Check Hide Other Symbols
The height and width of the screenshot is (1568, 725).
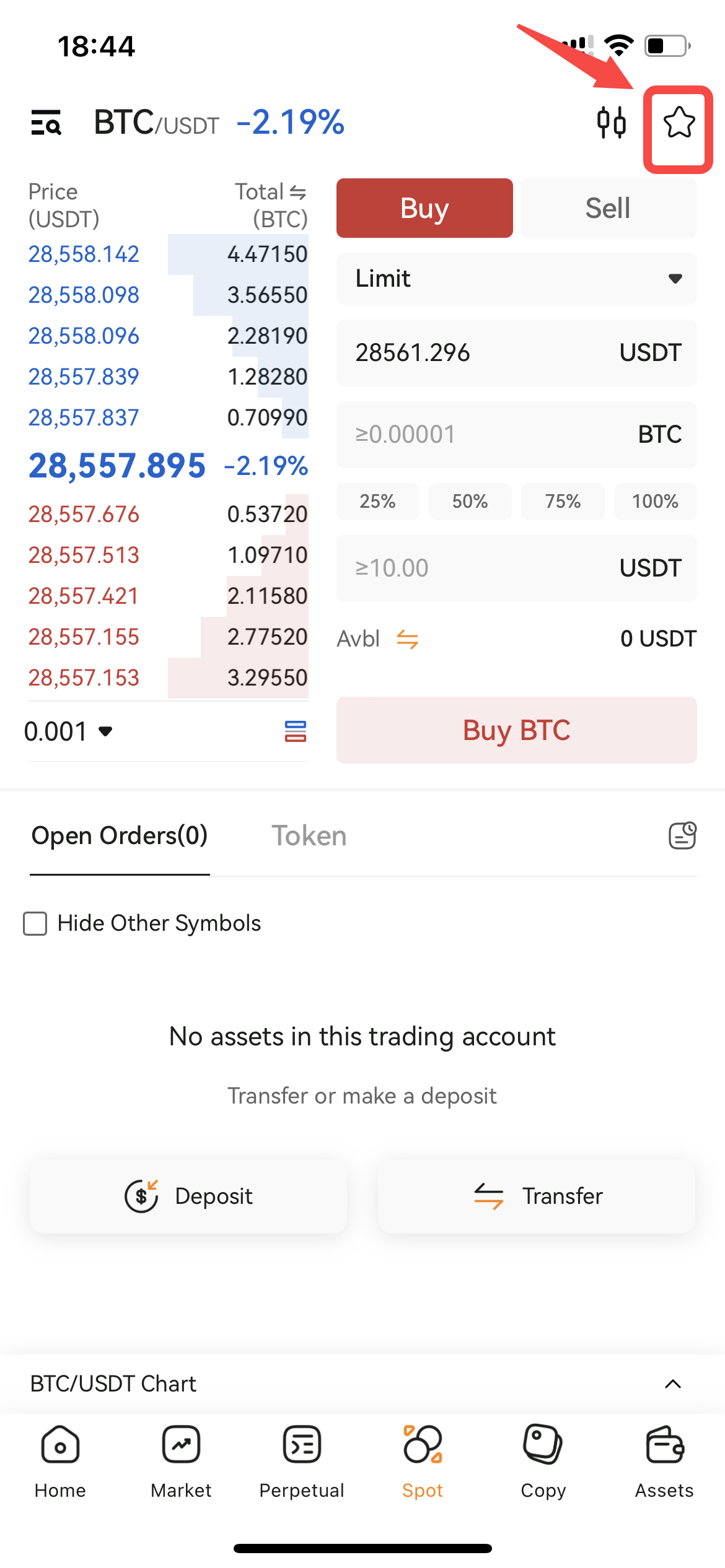[x=35, y=923]
